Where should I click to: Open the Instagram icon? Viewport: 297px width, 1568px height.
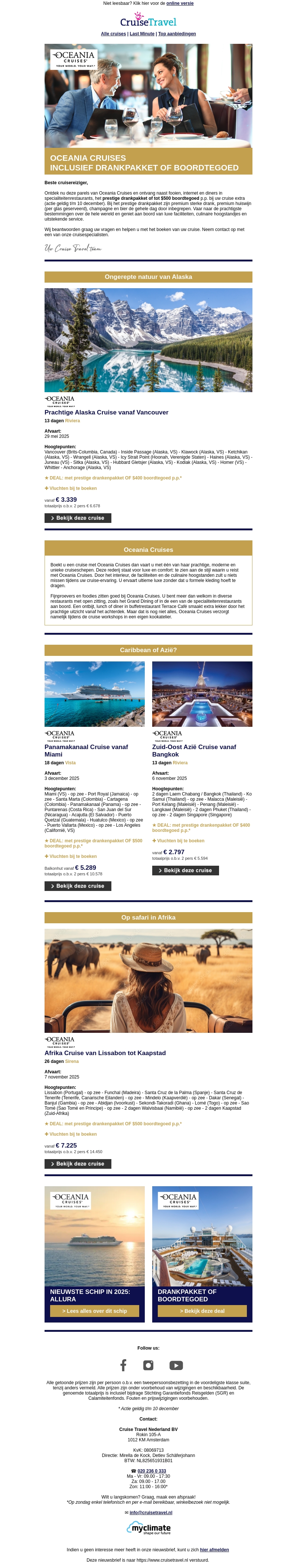148,1365
